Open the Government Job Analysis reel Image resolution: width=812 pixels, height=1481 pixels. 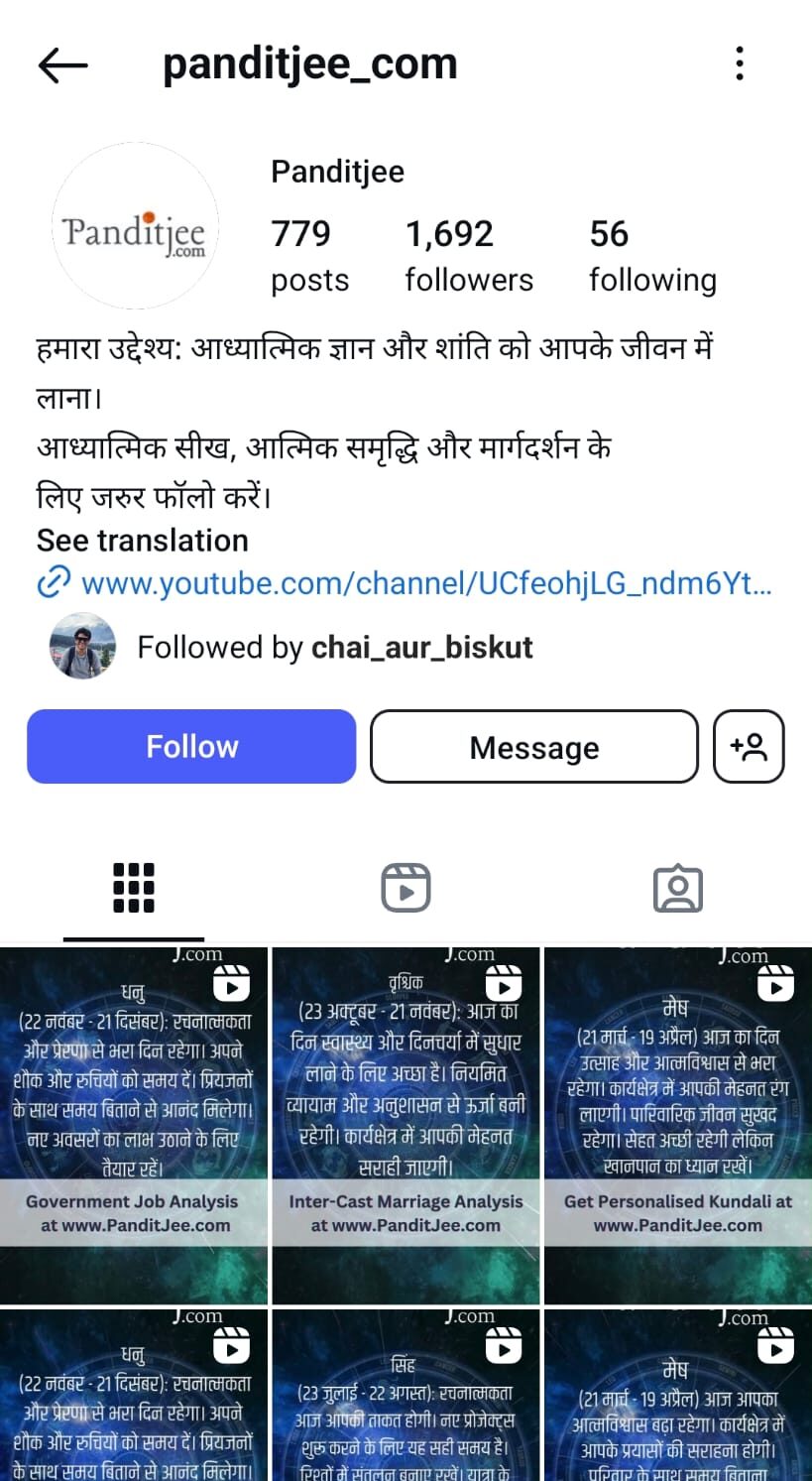pos(134,1126)
